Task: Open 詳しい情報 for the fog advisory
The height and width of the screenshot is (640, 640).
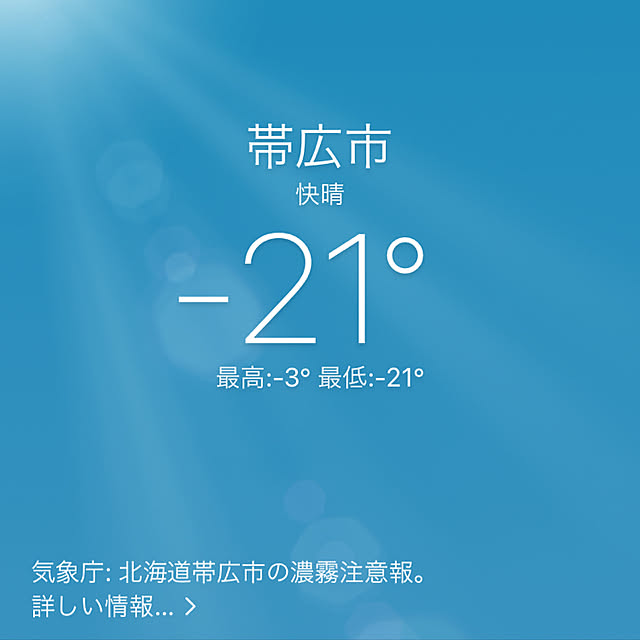Action: click(113, 605)
